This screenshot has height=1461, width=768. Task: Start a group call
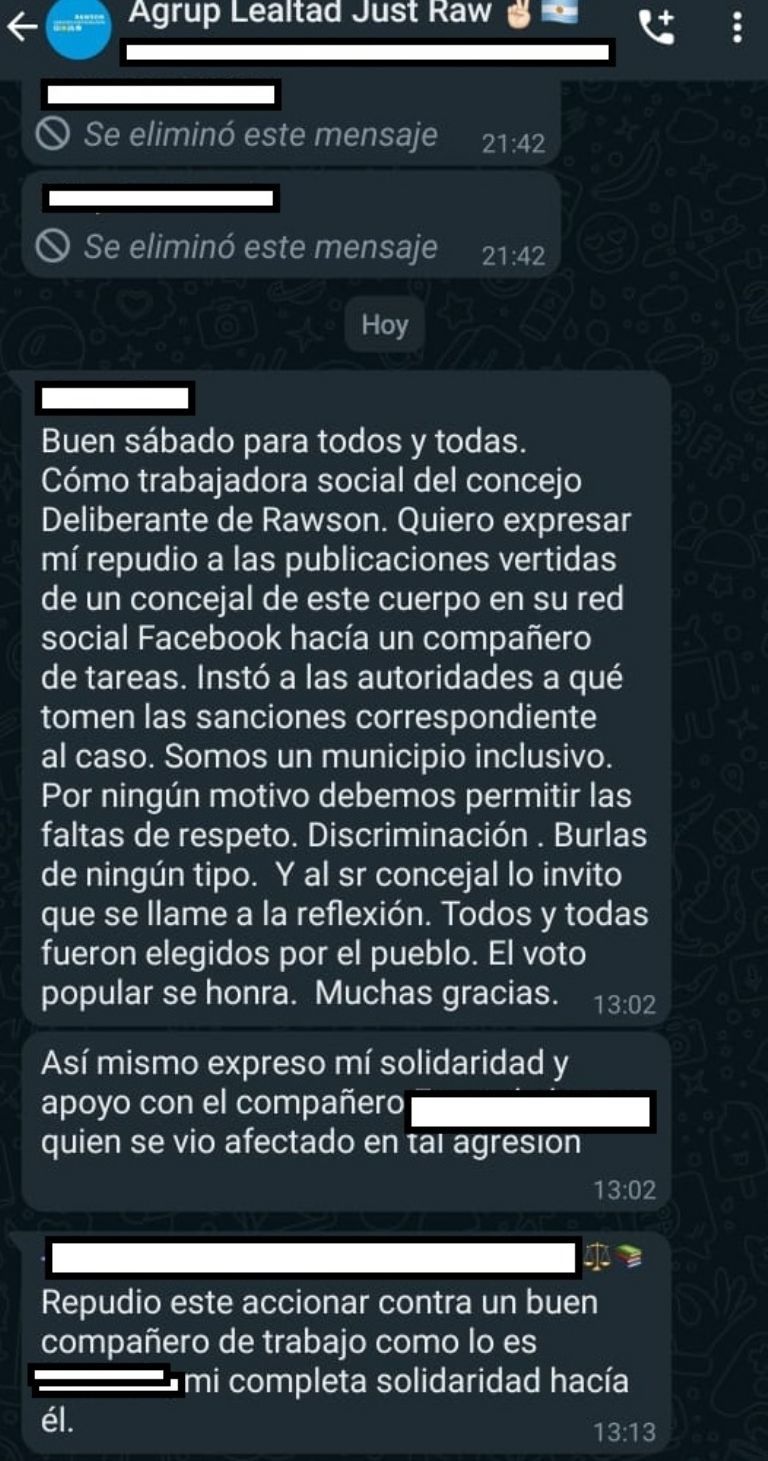click(x=657, y=28)
